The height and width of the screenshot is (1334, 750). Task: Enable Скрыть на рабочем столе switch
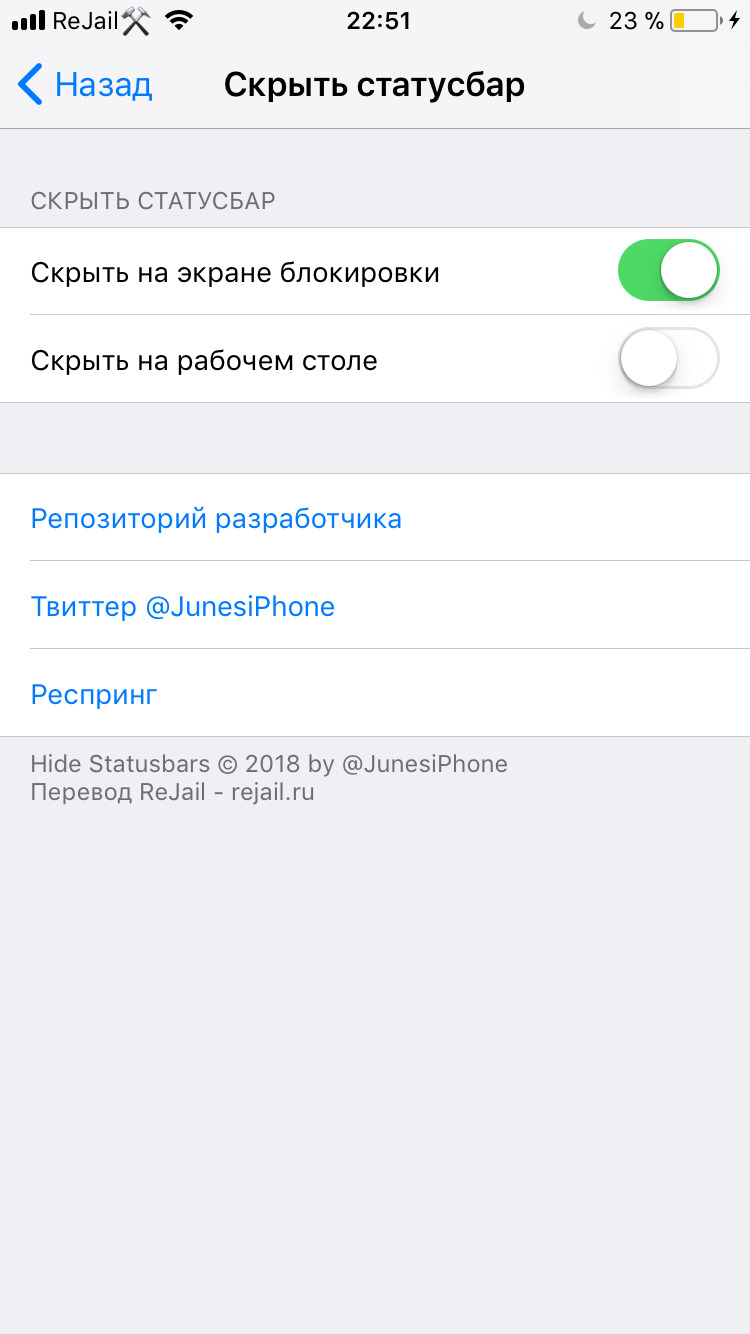coord(669,358)
